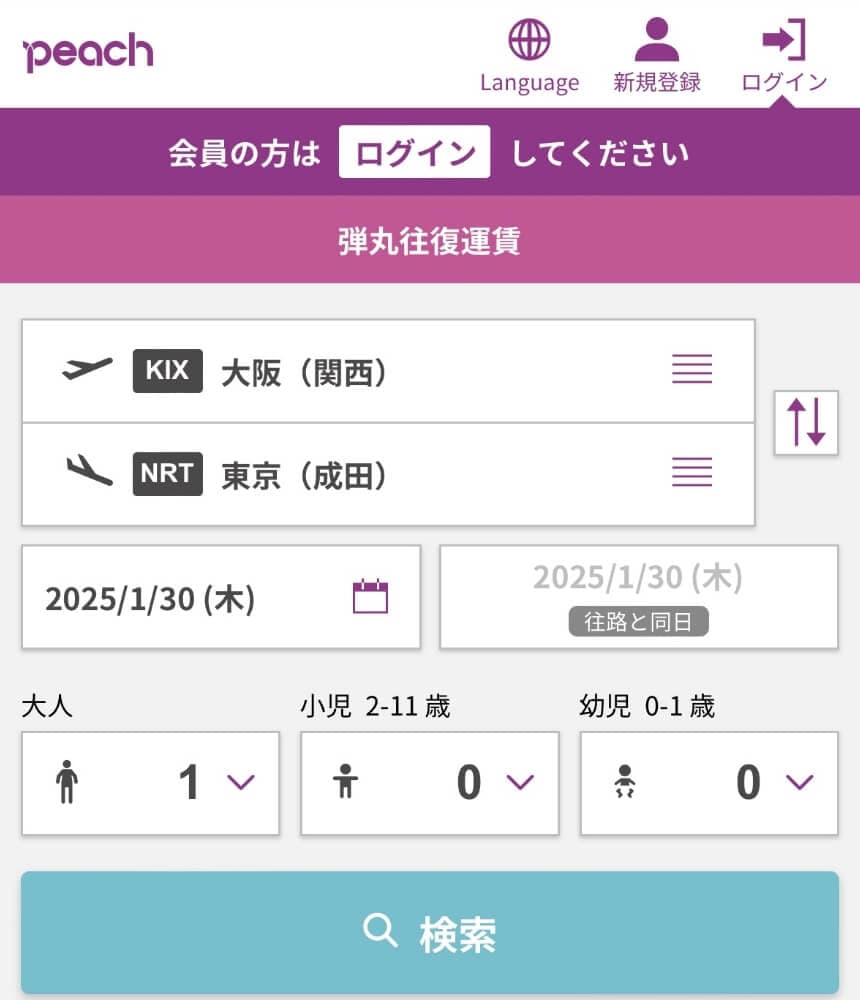
Task: Open the departure airport list menu
Action: (x=693, y=371)
